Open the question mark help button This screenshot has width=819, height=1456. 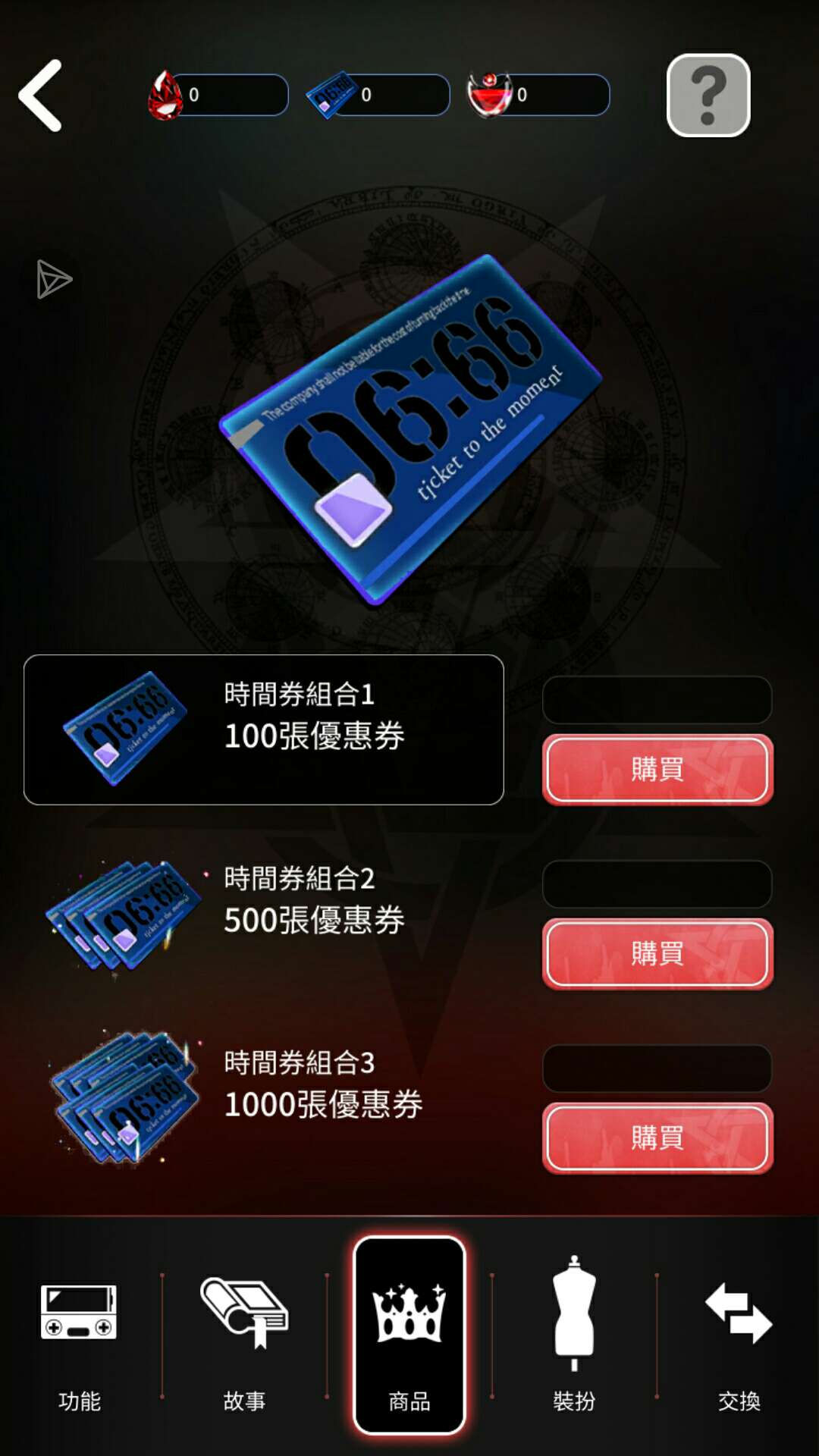pyautogui.click(x=708, y=96)
